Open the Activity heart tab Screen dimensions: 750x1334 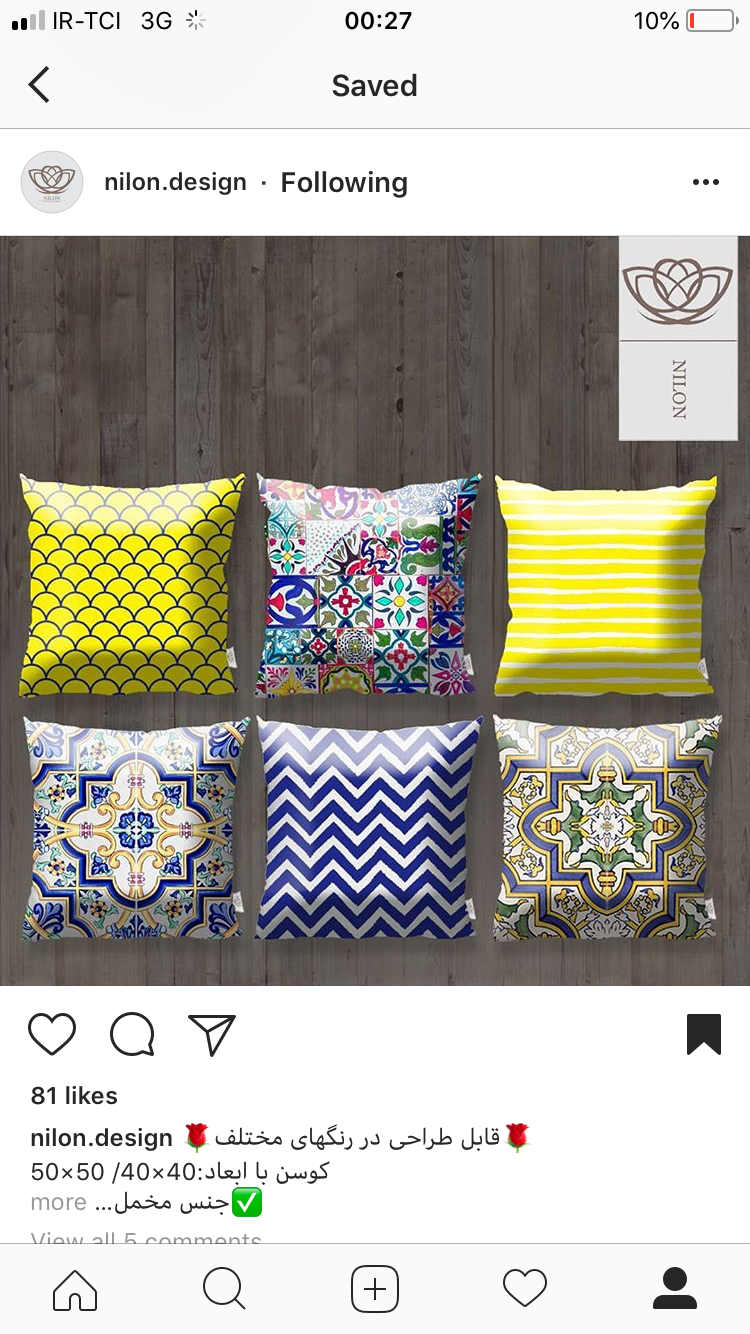(525, 1288)
